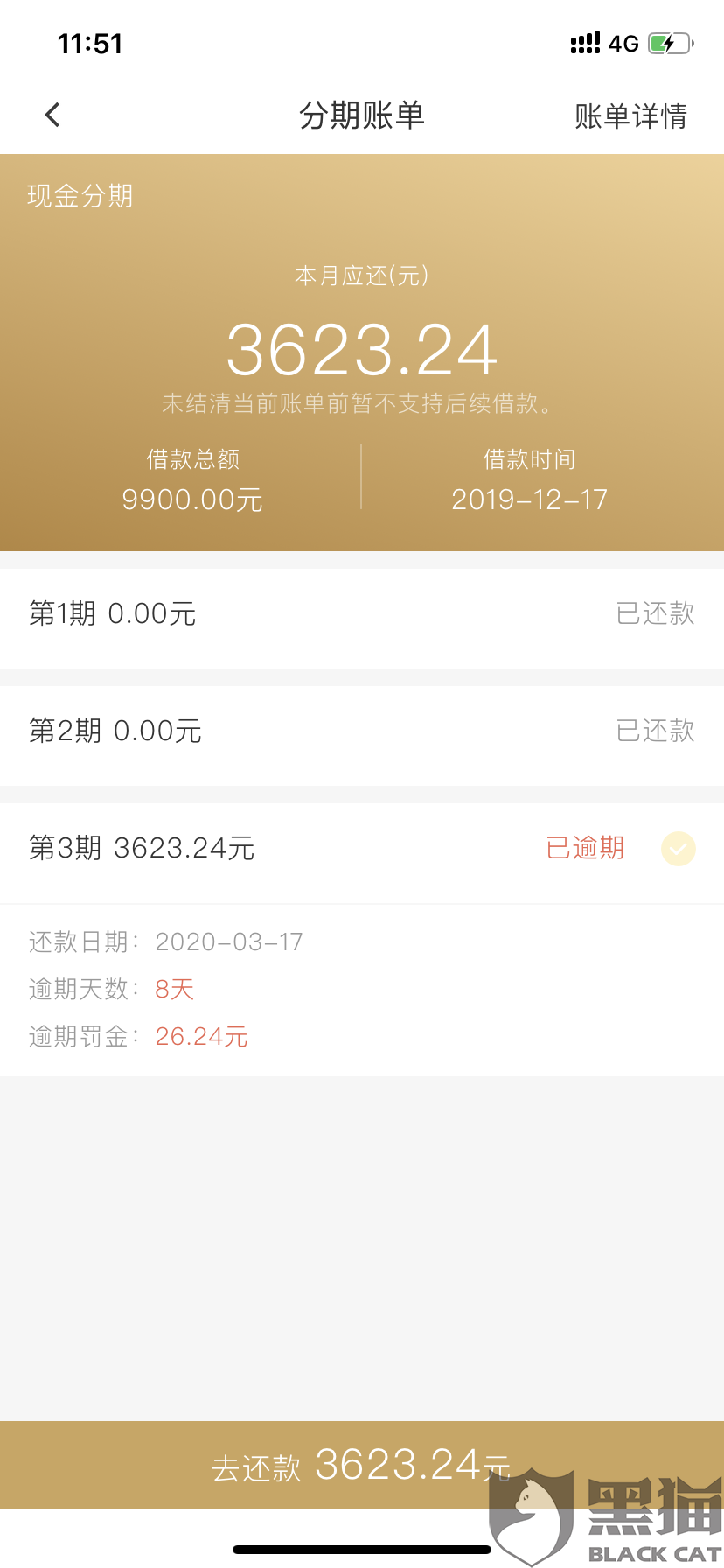
Task: Tap 去还款 3623.24元 button
Action: click(x=362, y=1465)
